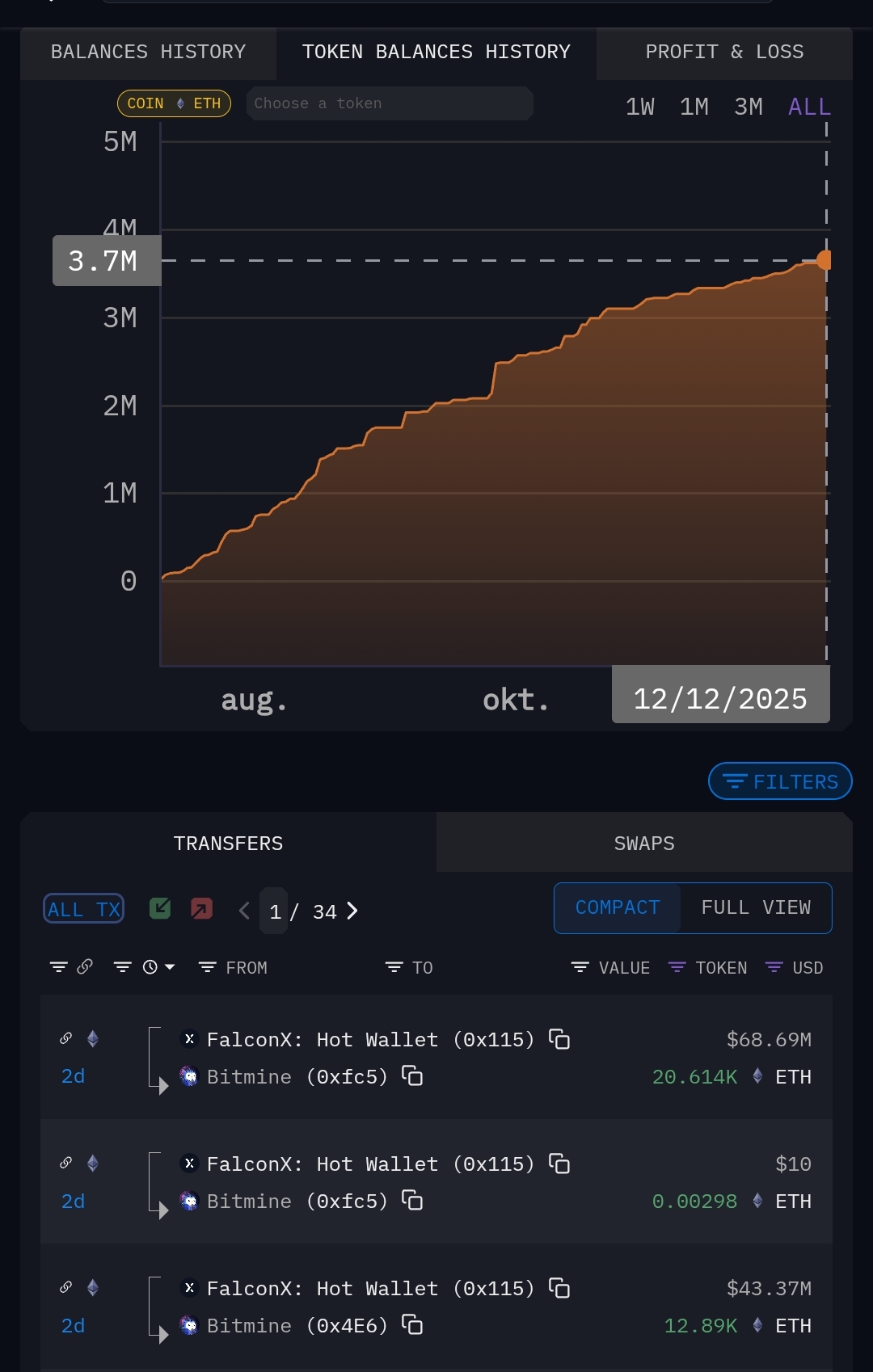
Task: Open the Profit & Loss tab
Action: (x=724, y=53)
